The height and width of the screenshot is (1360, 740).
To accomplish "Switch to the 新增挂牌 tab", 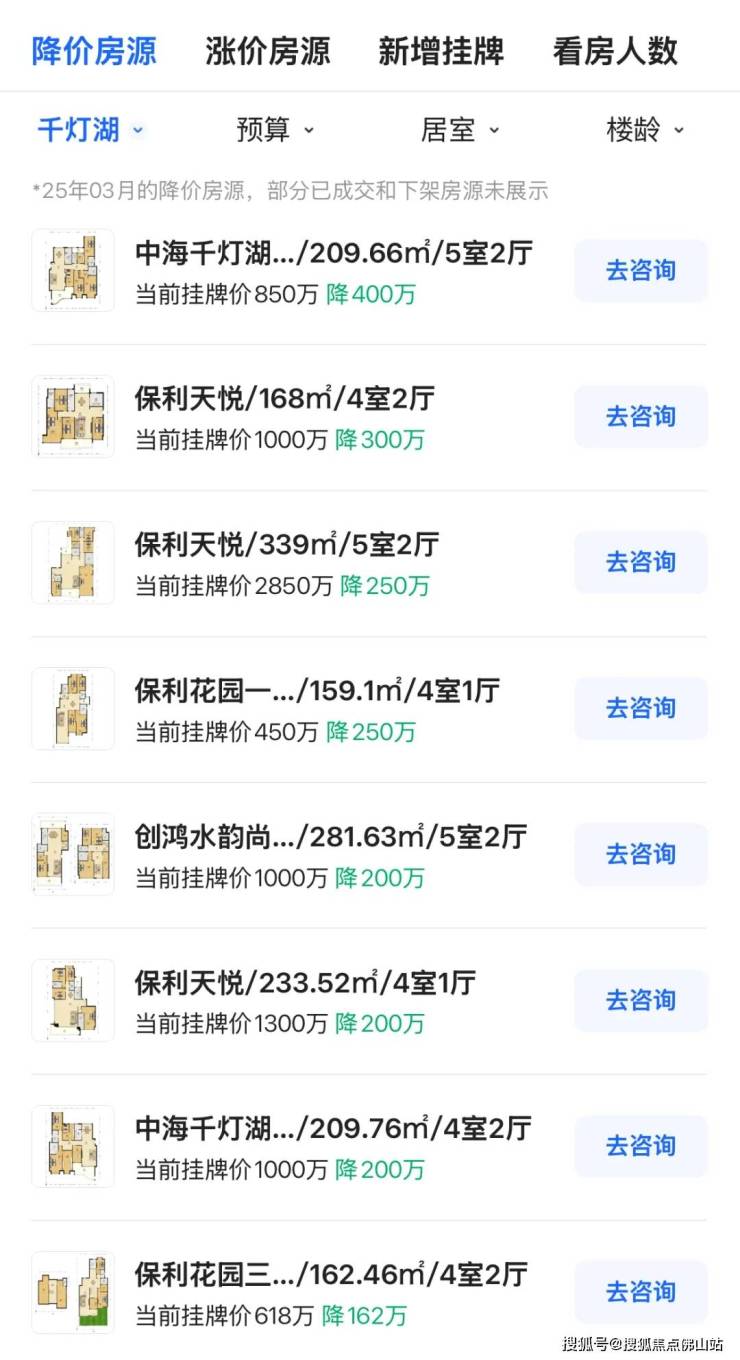I will coord(441,51).
